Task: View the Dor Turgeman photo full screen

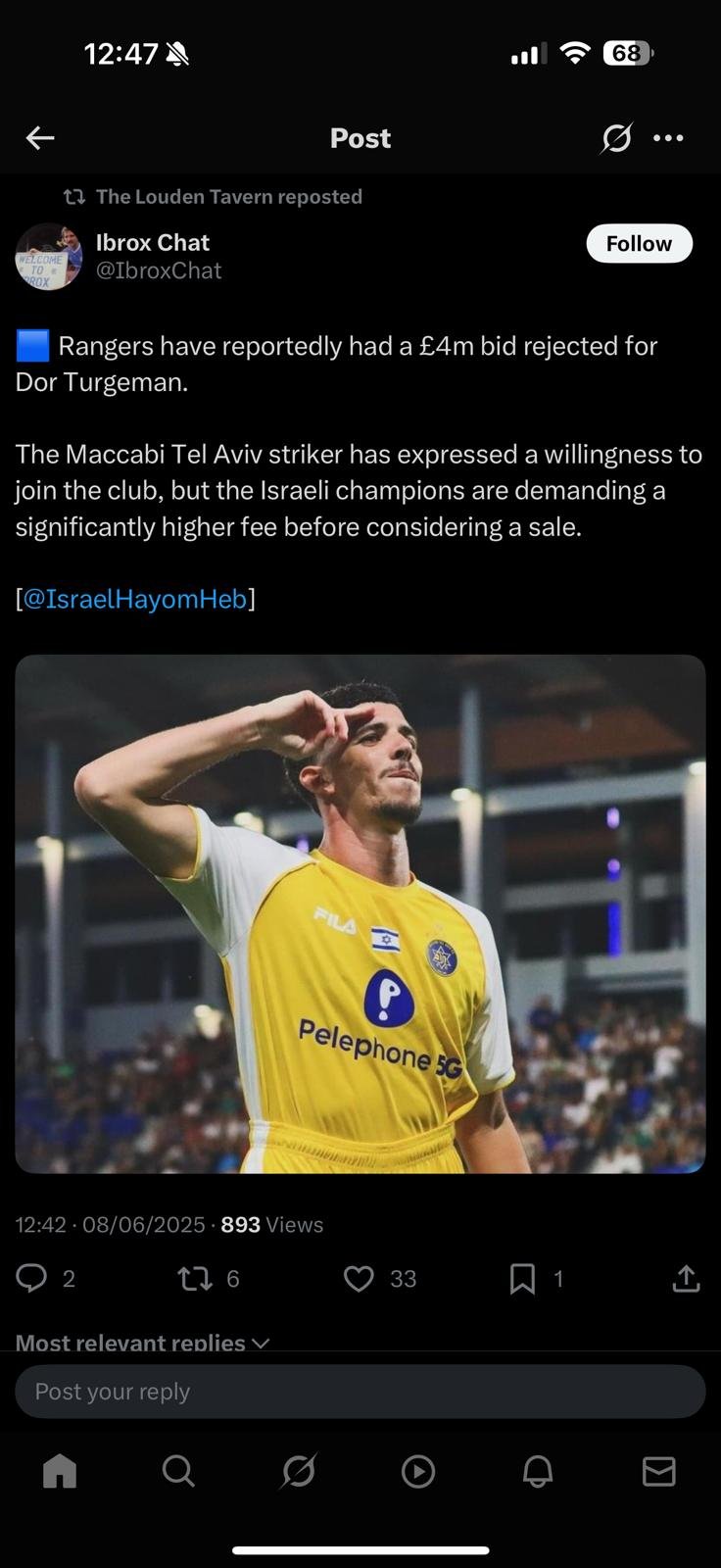Action: pos(360,913)
